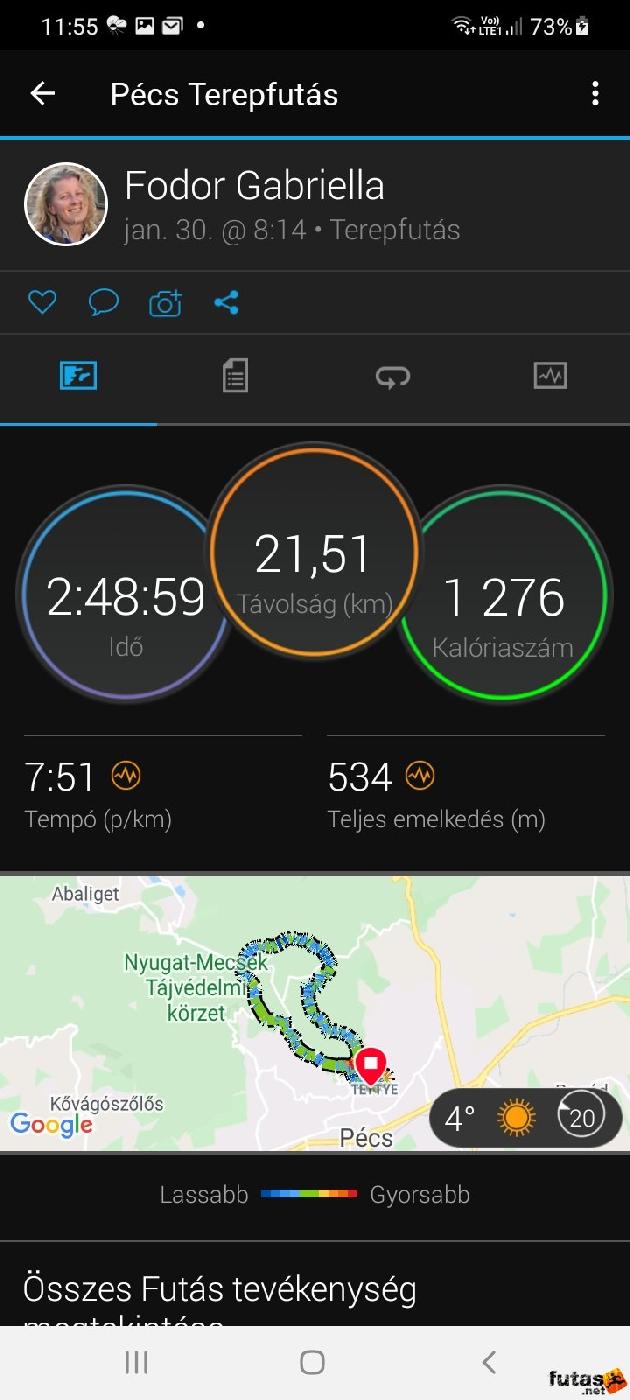Screen dimensions: 630x1400
Task: Open the system recent apps view
Action: click(x=136, y=1362)
